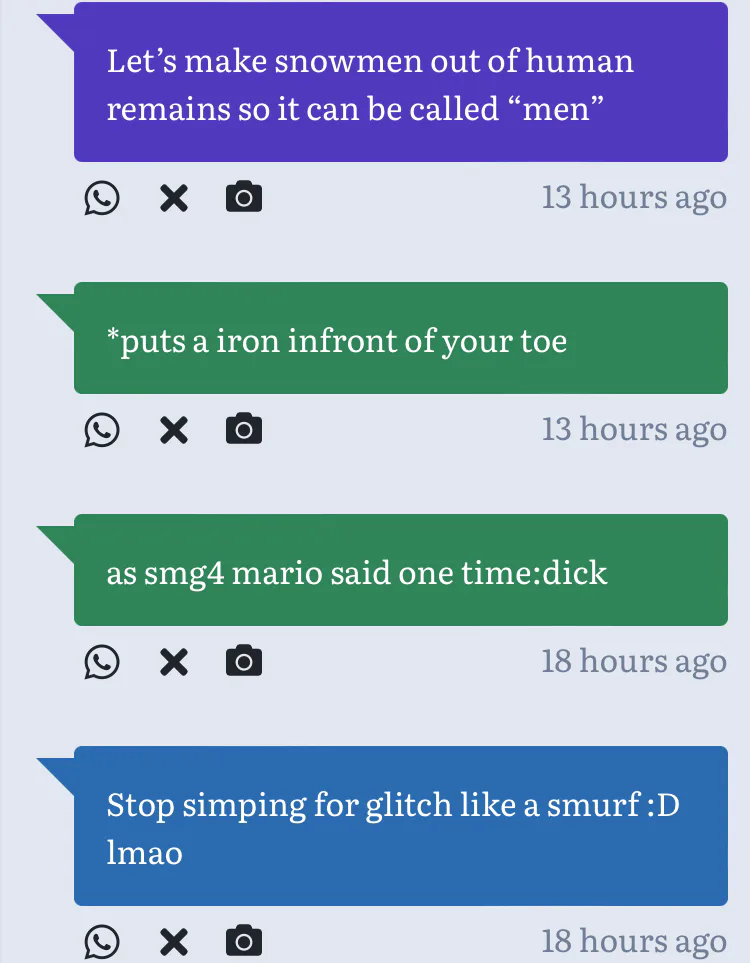Tap the camera icon under the glitch smurf message
This screenshot has height=963, width=750.
[x=244, y=940]
